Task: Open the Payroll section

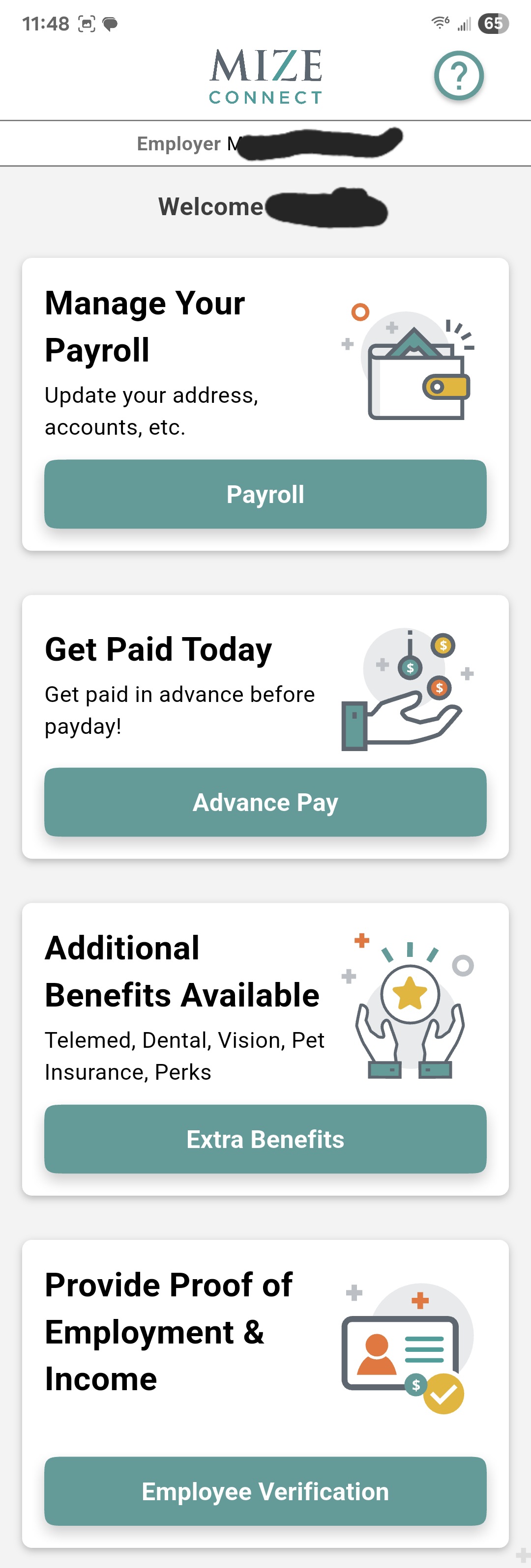Action: pos(265,494)
